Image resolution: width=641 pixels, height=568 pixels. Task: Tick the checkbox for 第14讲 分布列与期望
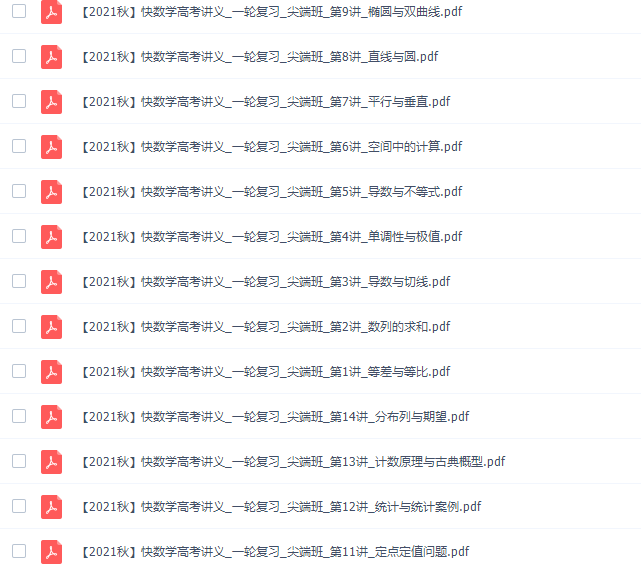tap(19, 416)
